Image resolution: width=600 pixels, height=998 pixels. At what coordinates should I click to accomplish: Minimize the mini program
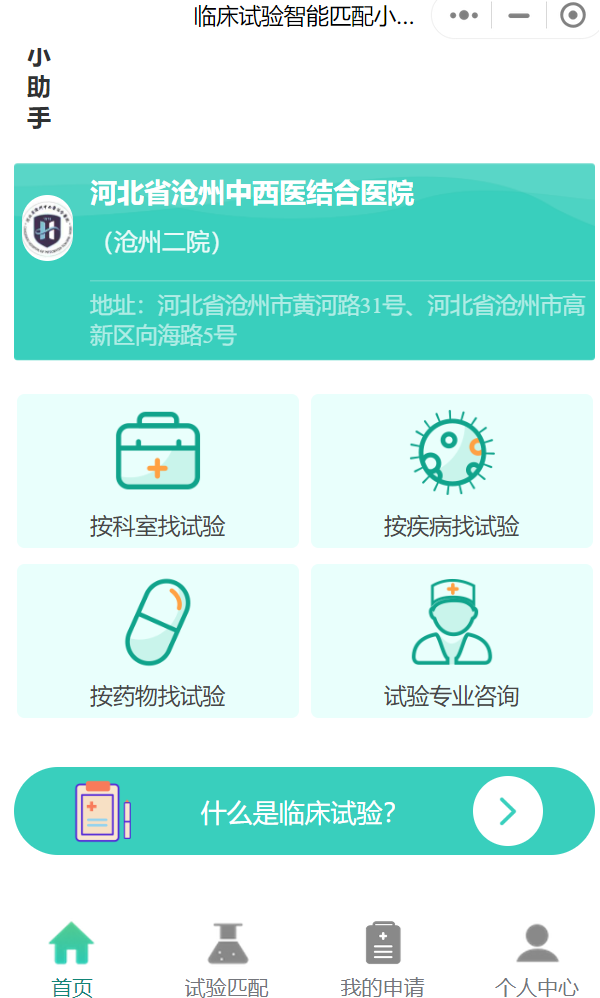(x=518, y=16)
